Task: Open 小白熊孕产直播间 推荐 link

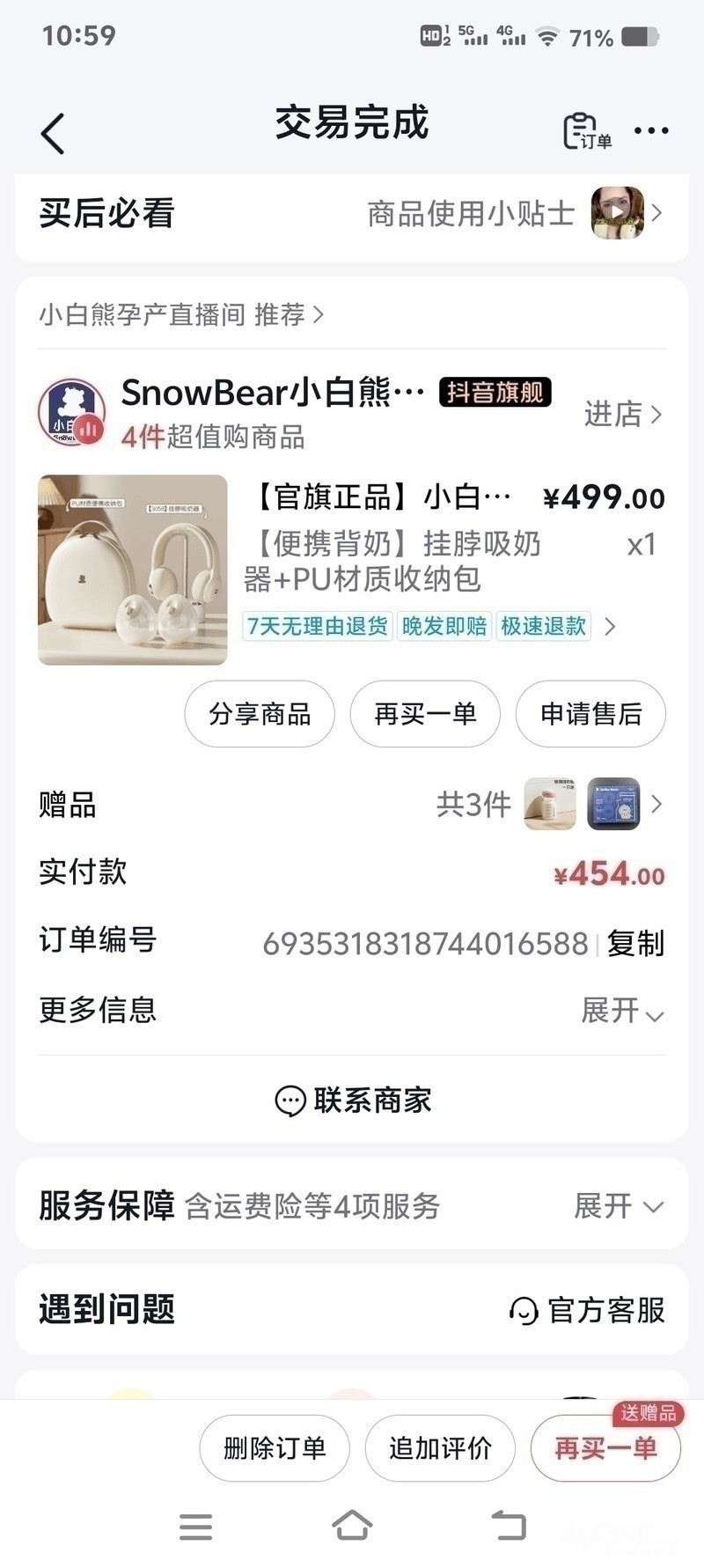Action: (181, 314)
